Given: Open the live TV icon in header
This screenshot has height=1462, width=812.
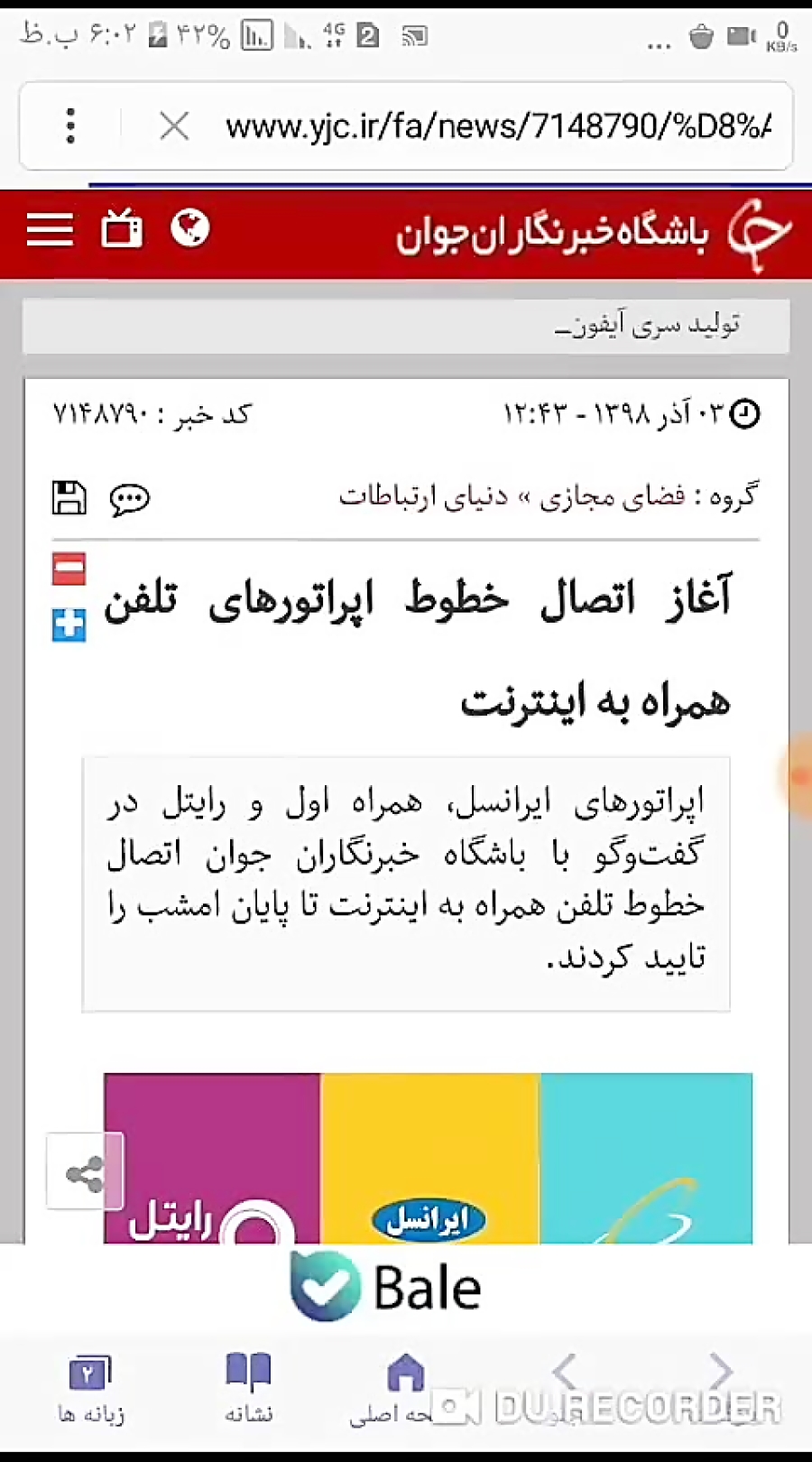Looking at the screenshot, I should [122, 229].
